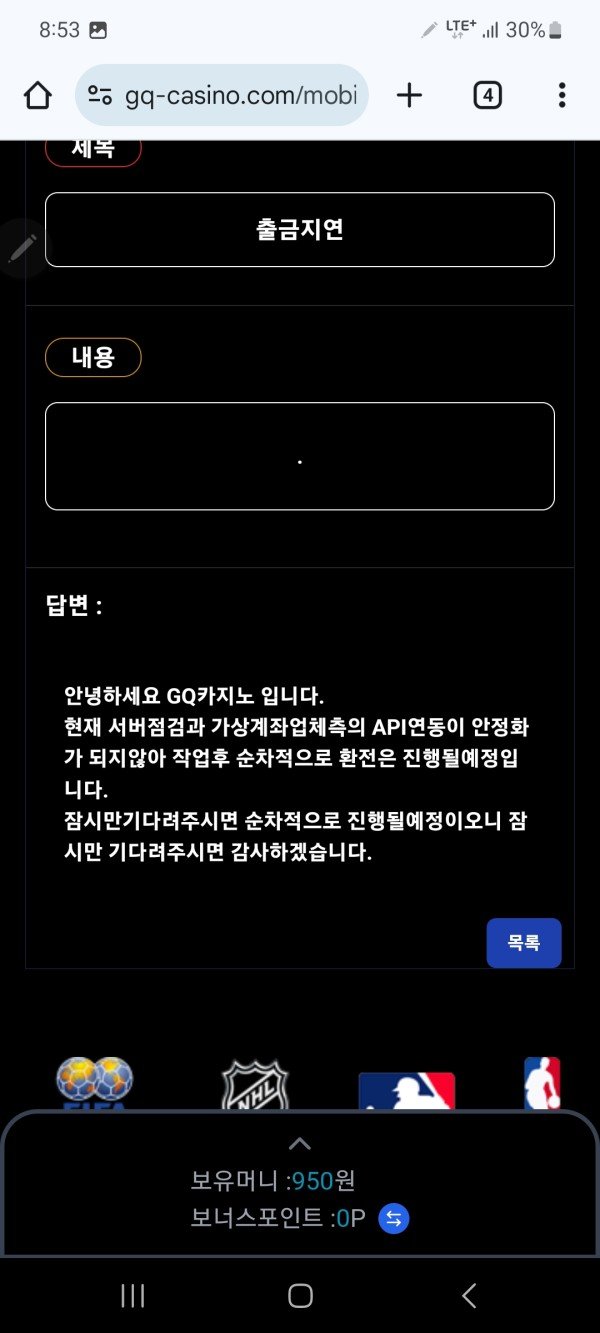Open the tab switcher showing 4 tabs
Screen dimensions: 600x1333
coord(487,96)
